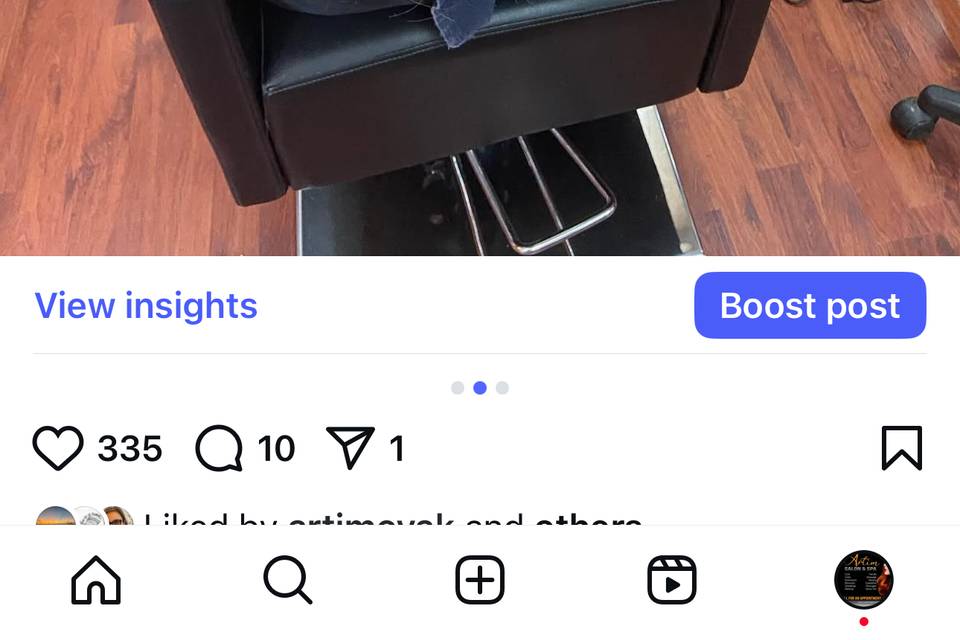This screenshot has height=640, width=960.
Task: Save this post with the bookmark icon
Action: (901, 448)
